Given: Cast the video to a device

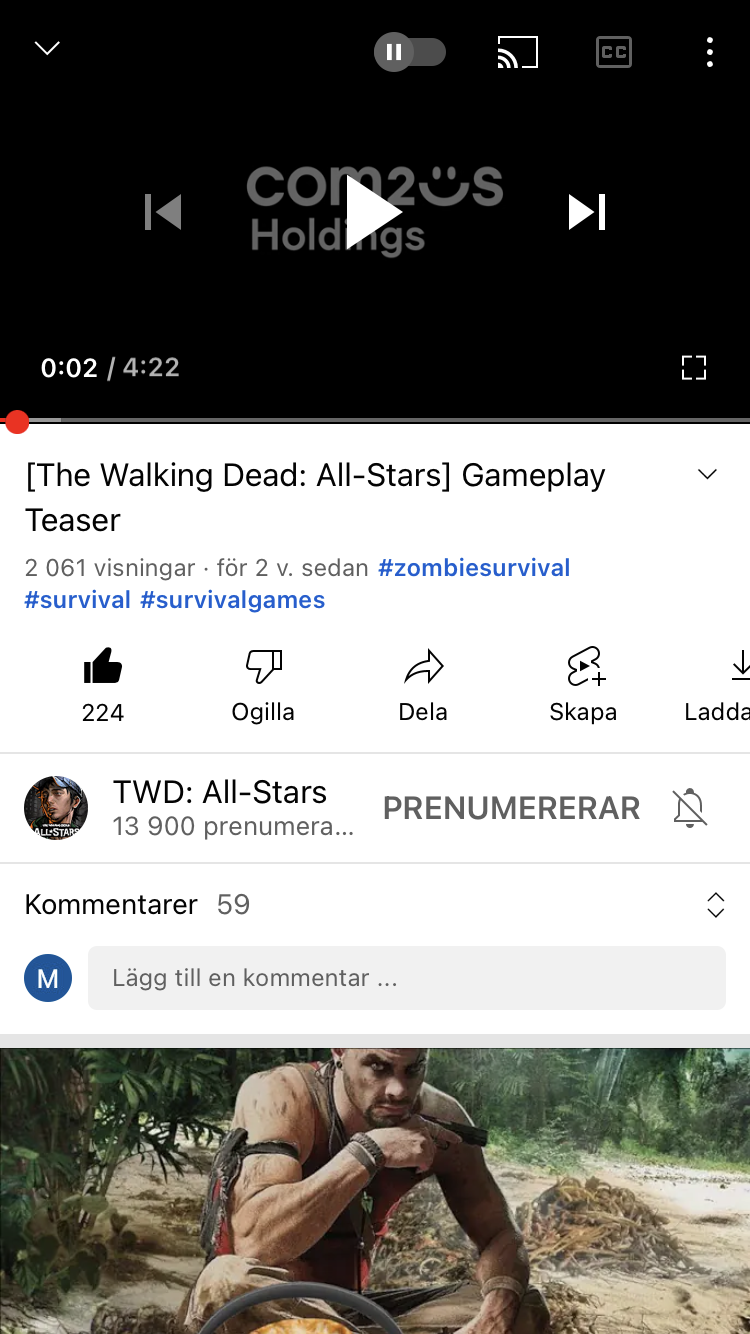Looking at the screenshot, I should (517, 52).
